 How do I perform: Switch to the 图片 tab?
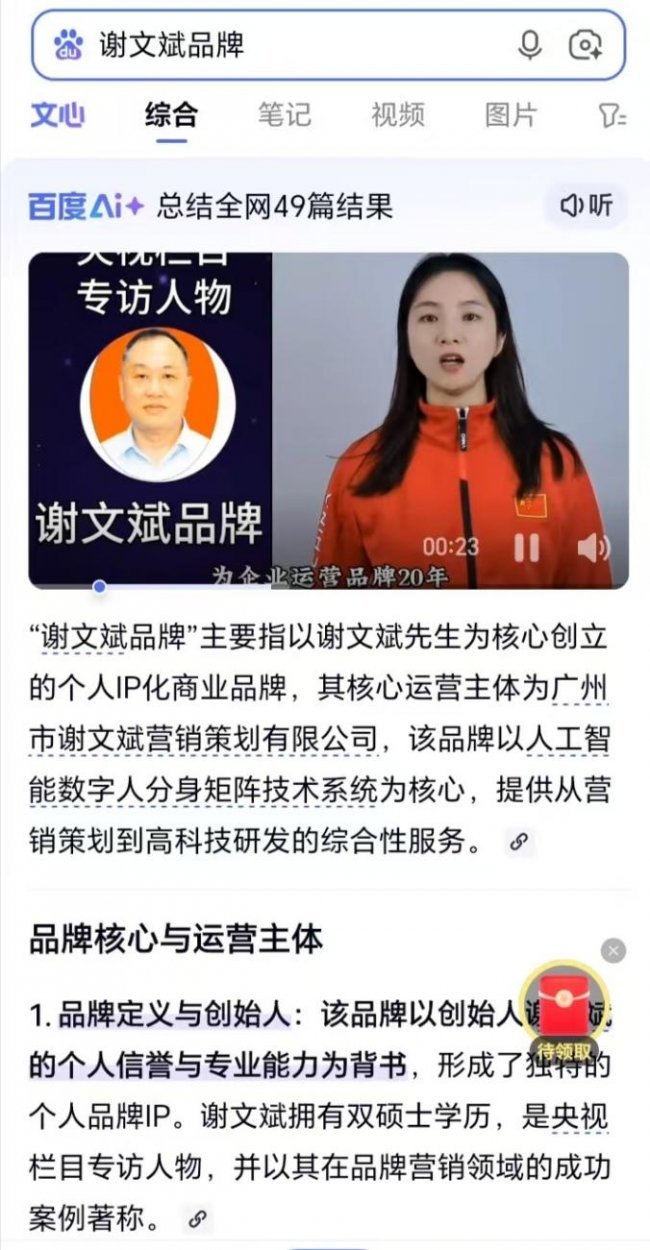(x=511, y=115)
